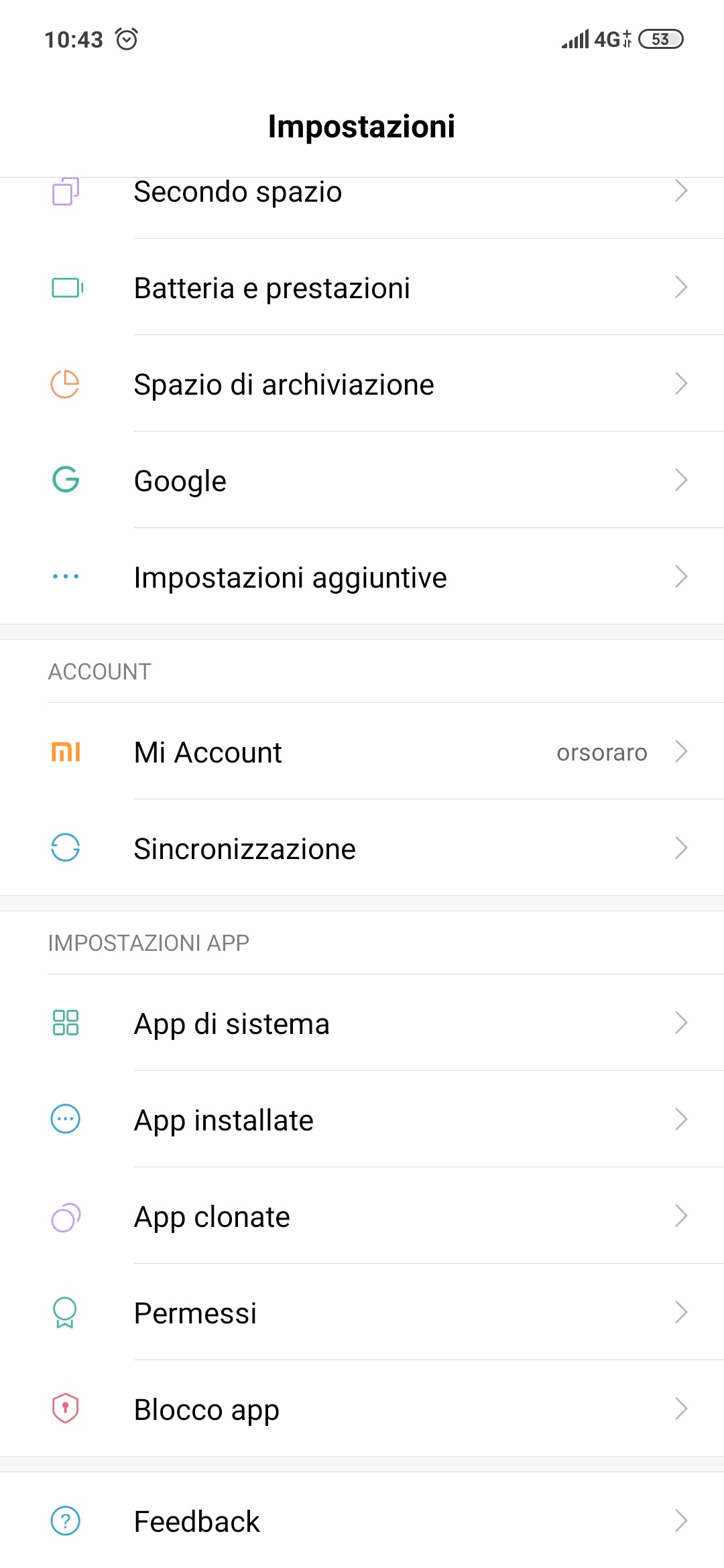Image resolution: width=724 pixels, height=1568 pixels.
Task: Manage Permessi settings
Action: point(362,1313)
